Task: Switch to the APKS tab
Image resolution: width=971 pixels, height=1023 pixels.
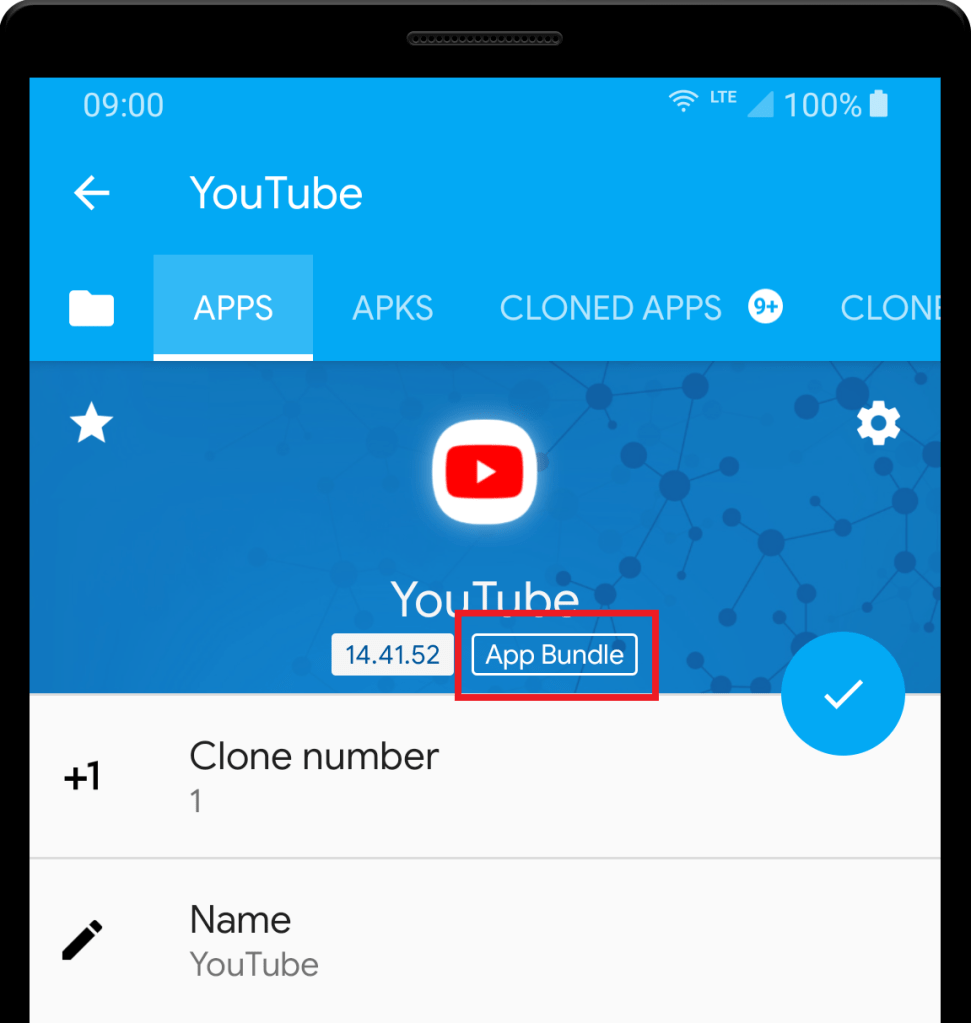Action: [393, 308]
